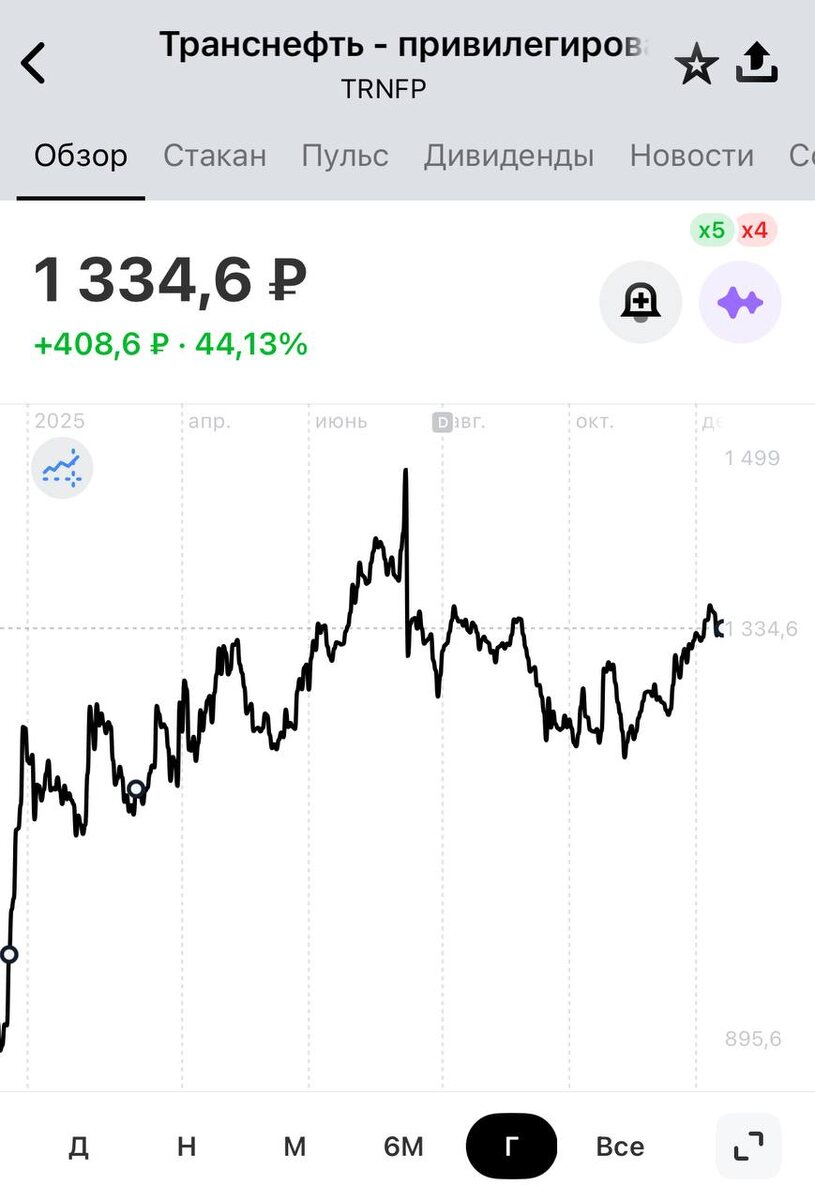View the Дивиденды tab
This screenshot has width=815, height=1200.
(x=509, y=156)
